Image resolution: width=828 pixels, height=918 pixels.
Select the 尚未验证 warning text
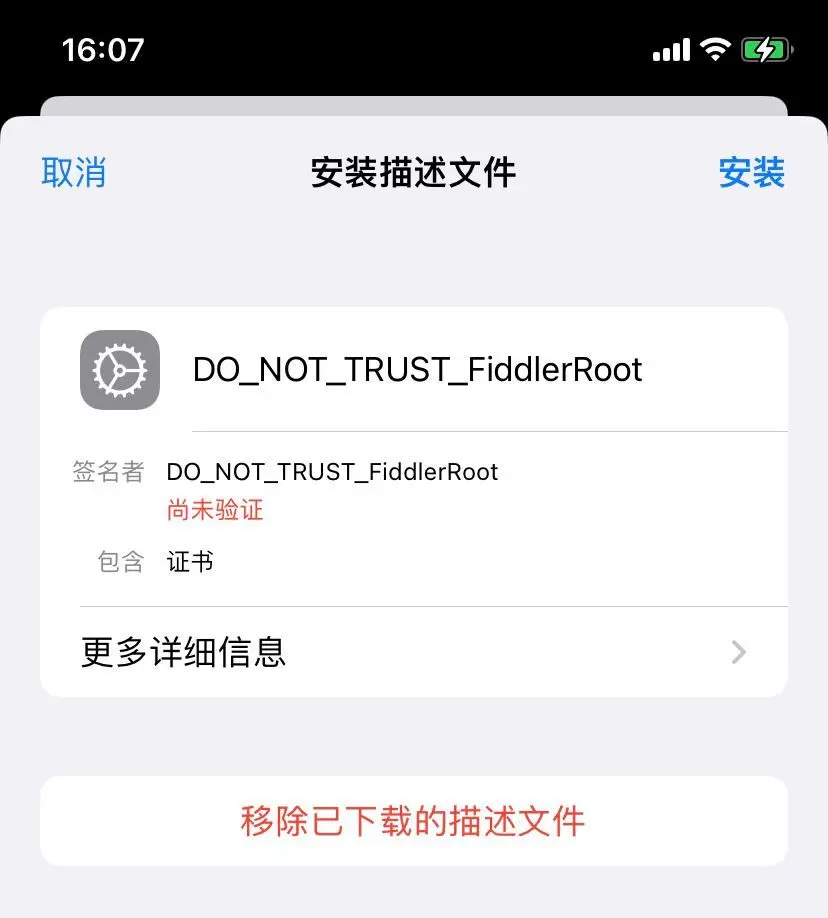[x=216, y=510]
